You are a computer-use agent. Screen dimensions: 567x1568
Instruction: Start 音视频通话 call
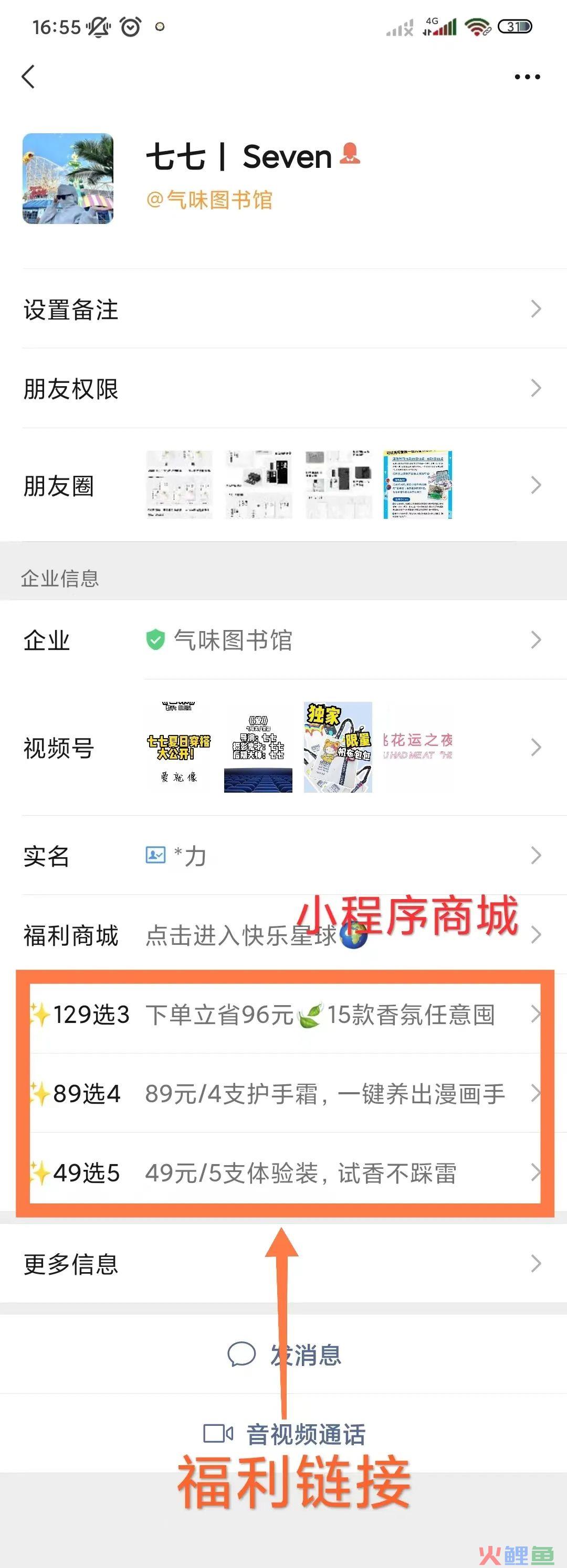coord(285,1434)
